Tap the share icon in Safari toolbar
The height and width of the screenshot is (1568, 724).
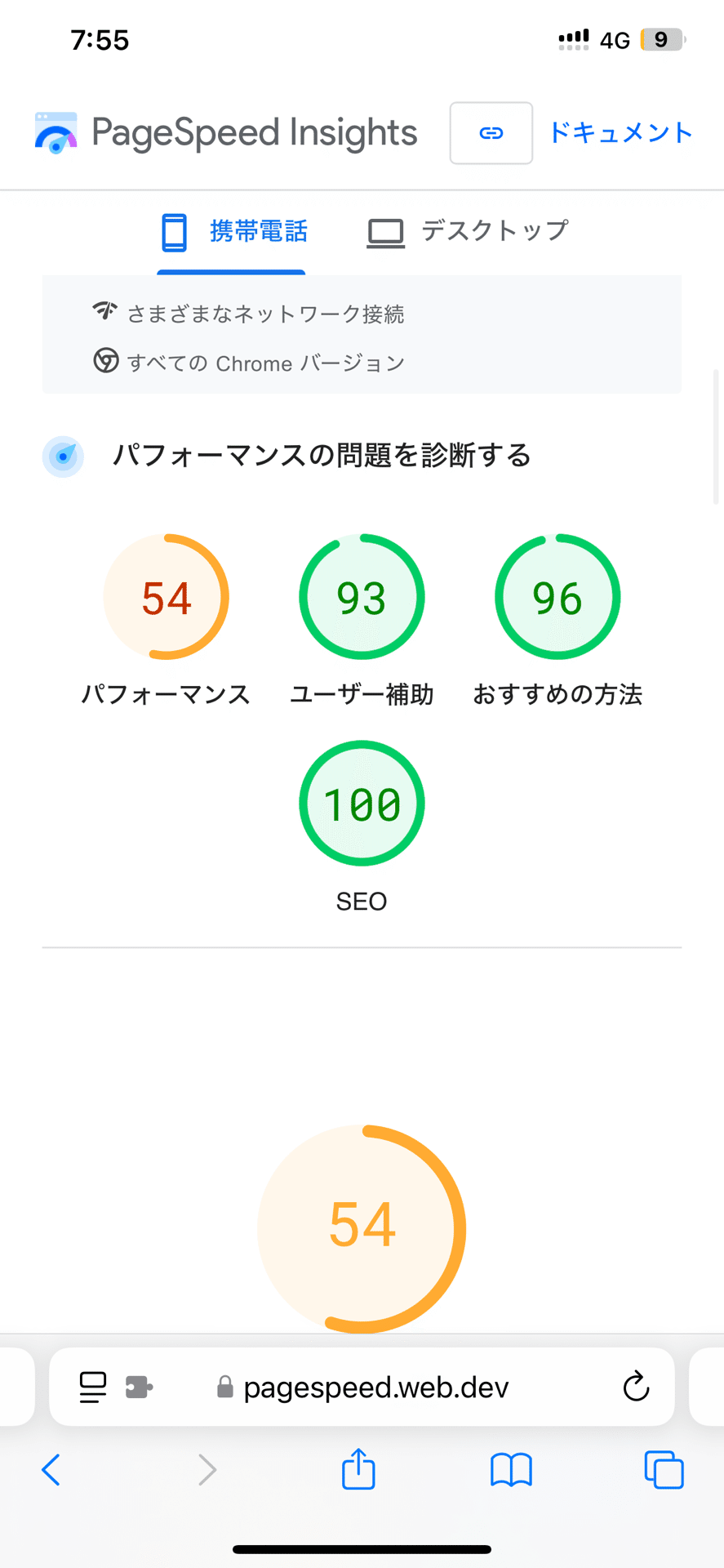358,1469
